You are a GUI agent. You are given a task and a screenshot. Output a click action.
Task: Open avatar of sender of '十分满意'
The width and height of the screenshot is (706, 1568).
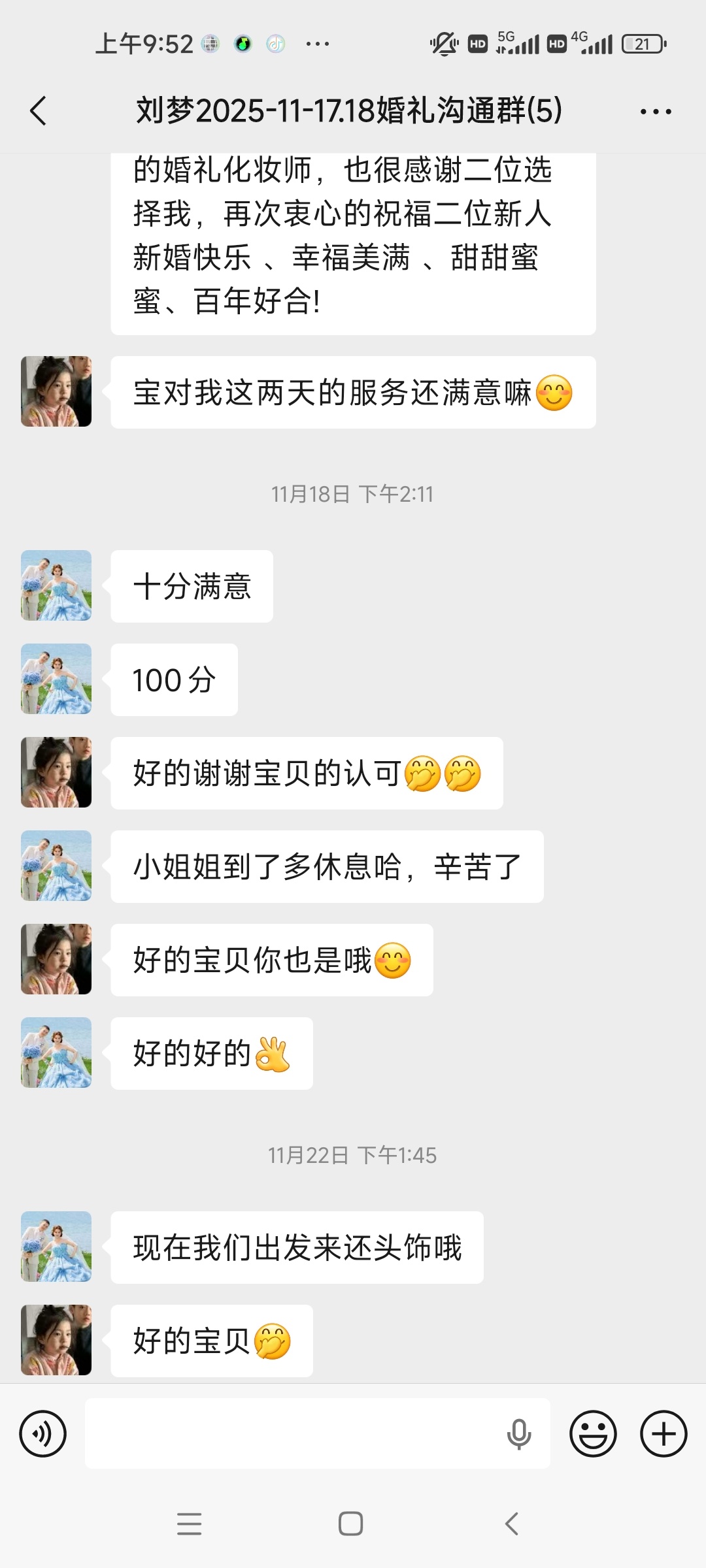(x=56, y=585)
